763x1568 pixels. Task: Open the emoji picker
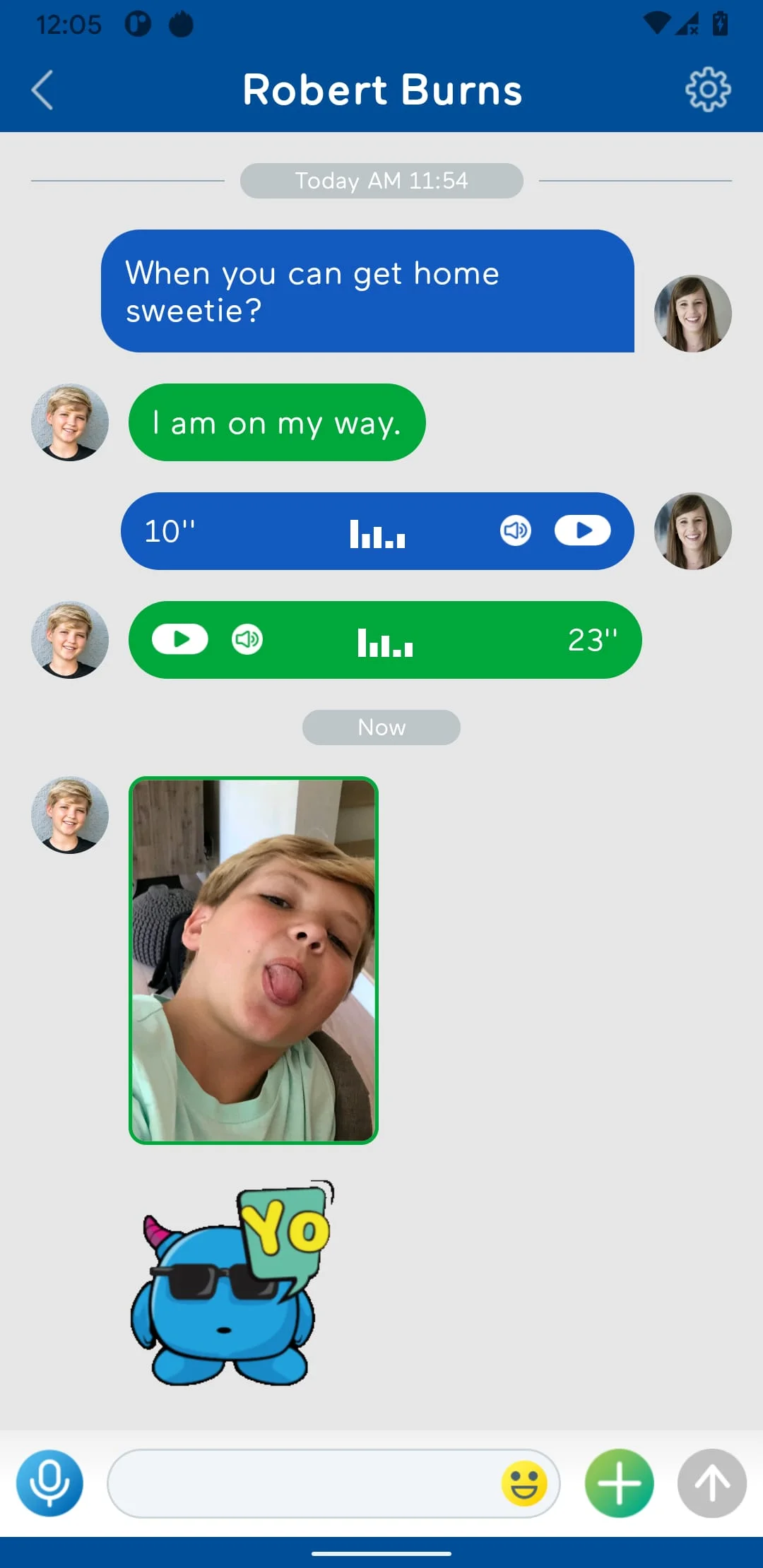click(x=524, y=1483)
